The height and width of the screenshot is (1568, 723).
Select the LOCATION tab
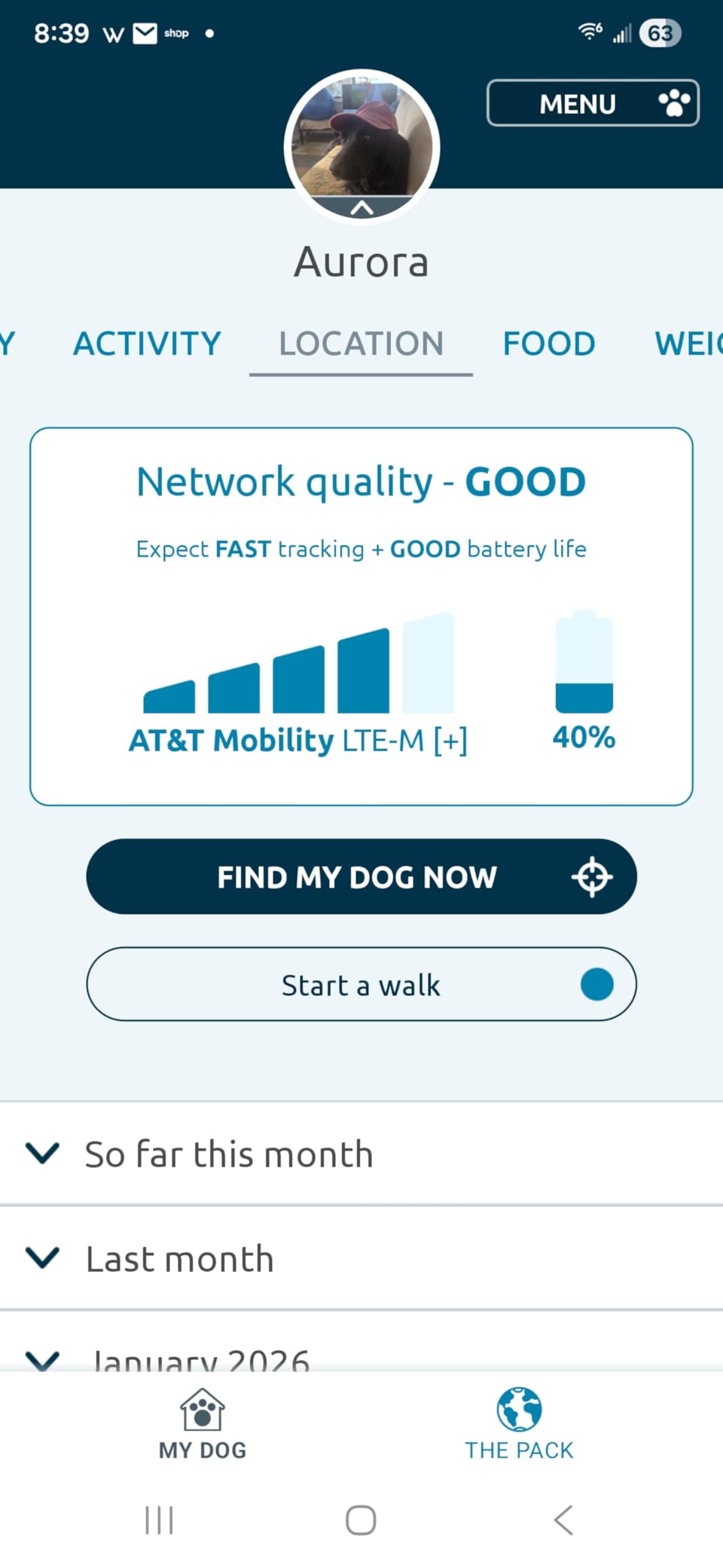(x=361, y=344)
